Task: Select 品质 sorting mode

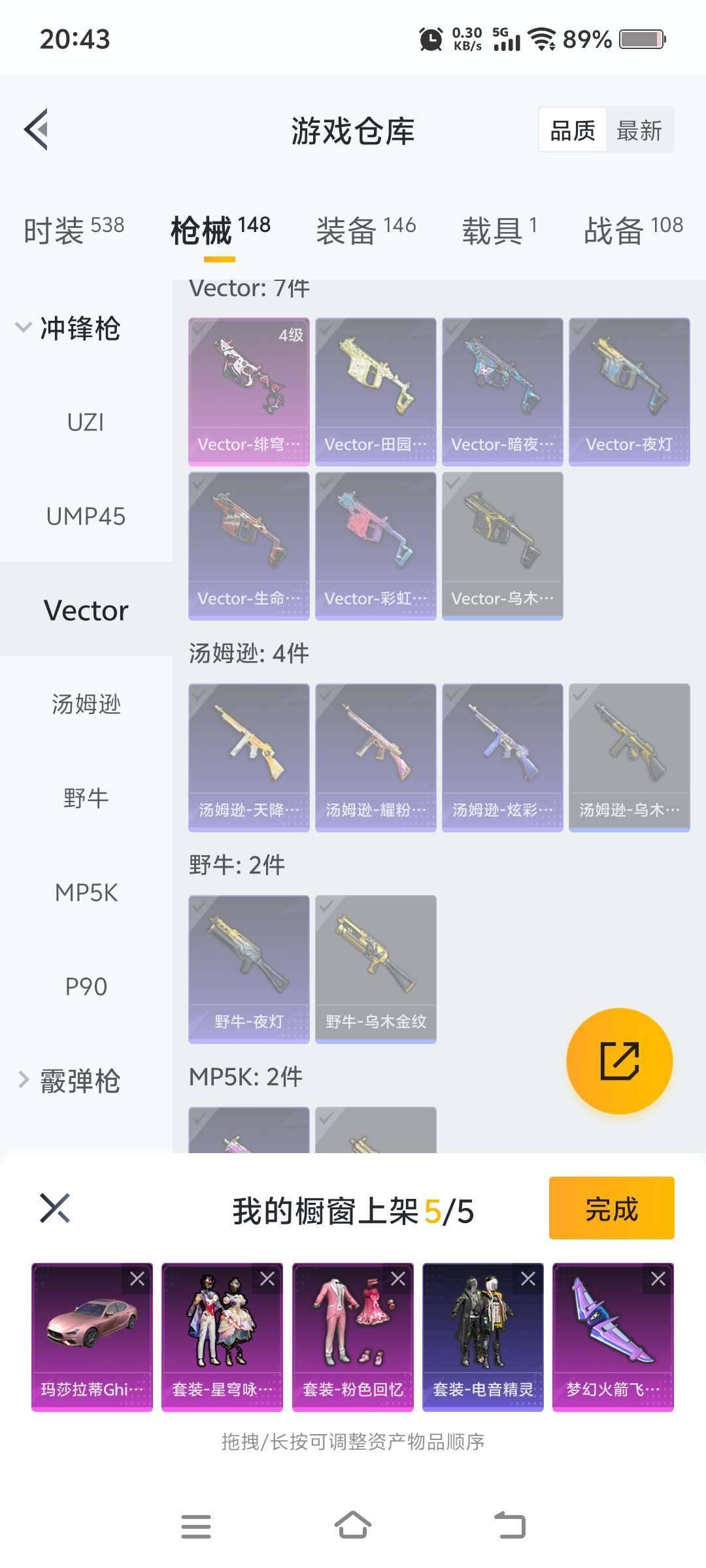Action: [x=571, y=130]
